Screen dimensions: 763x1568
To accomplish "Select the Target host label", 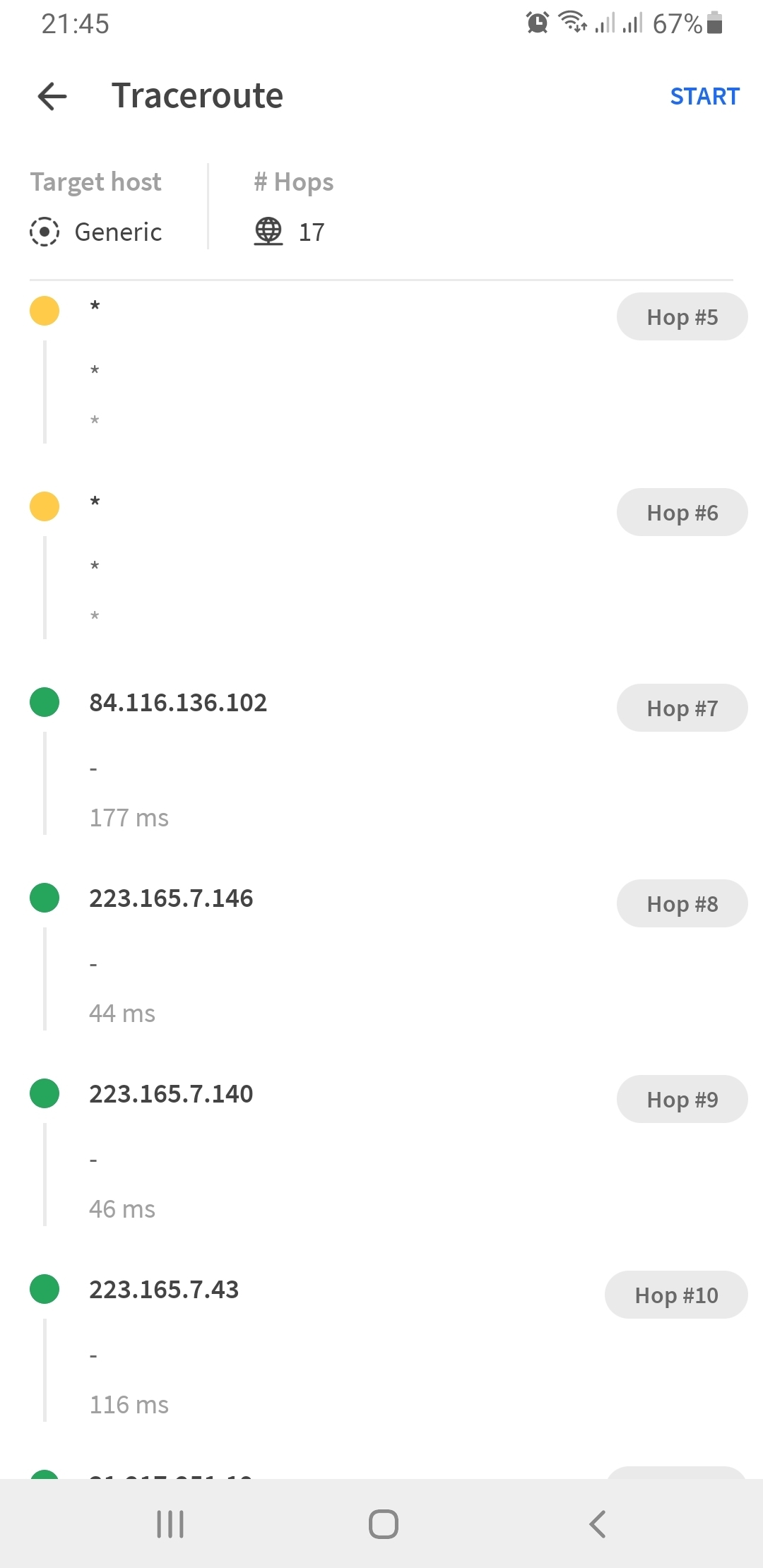I will coord(95,182).
